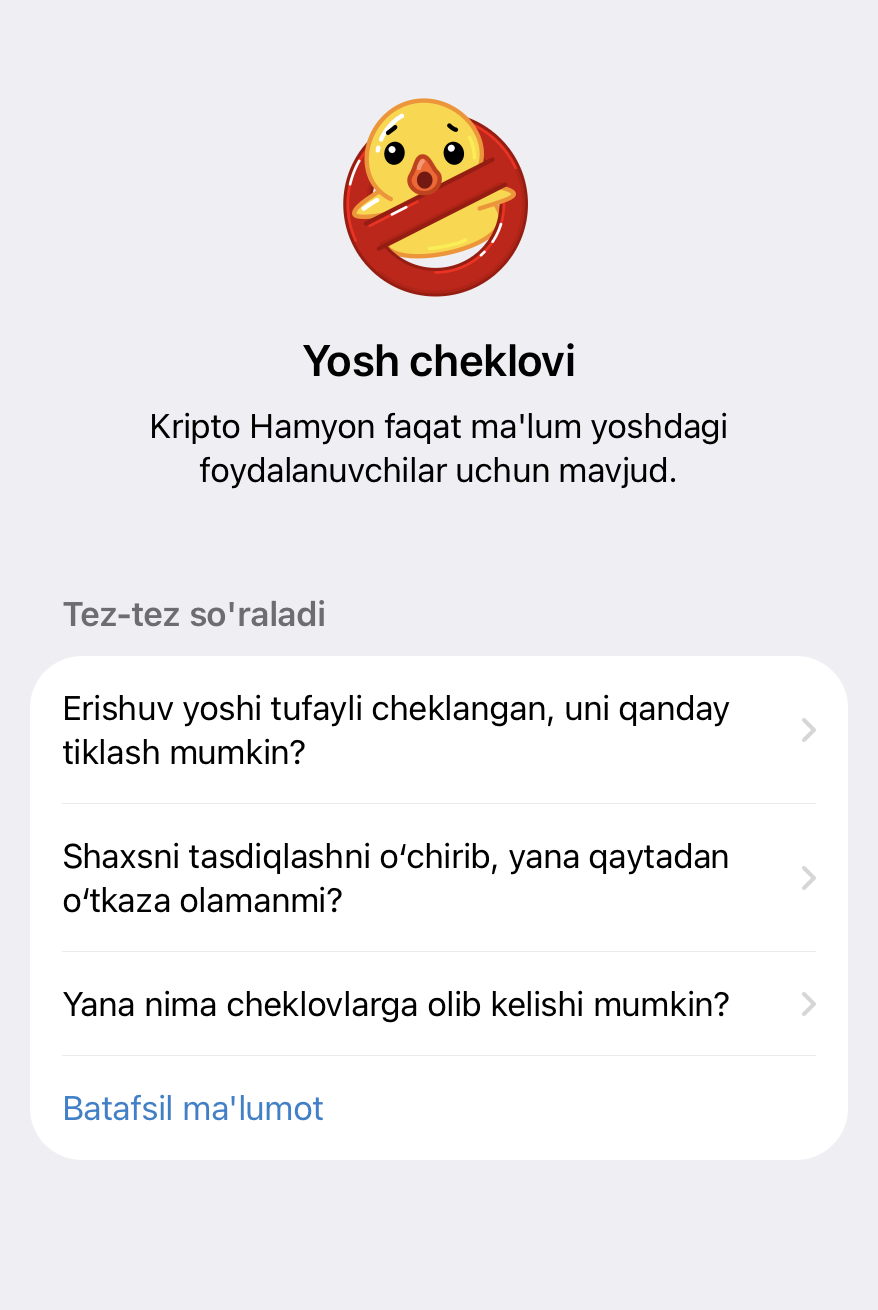Image resolution: width=878 pixels, height=1310 pixels.
Task: Open the question about restoring age-restricted access
Action: pyautogui.click(x=438, y=730)
